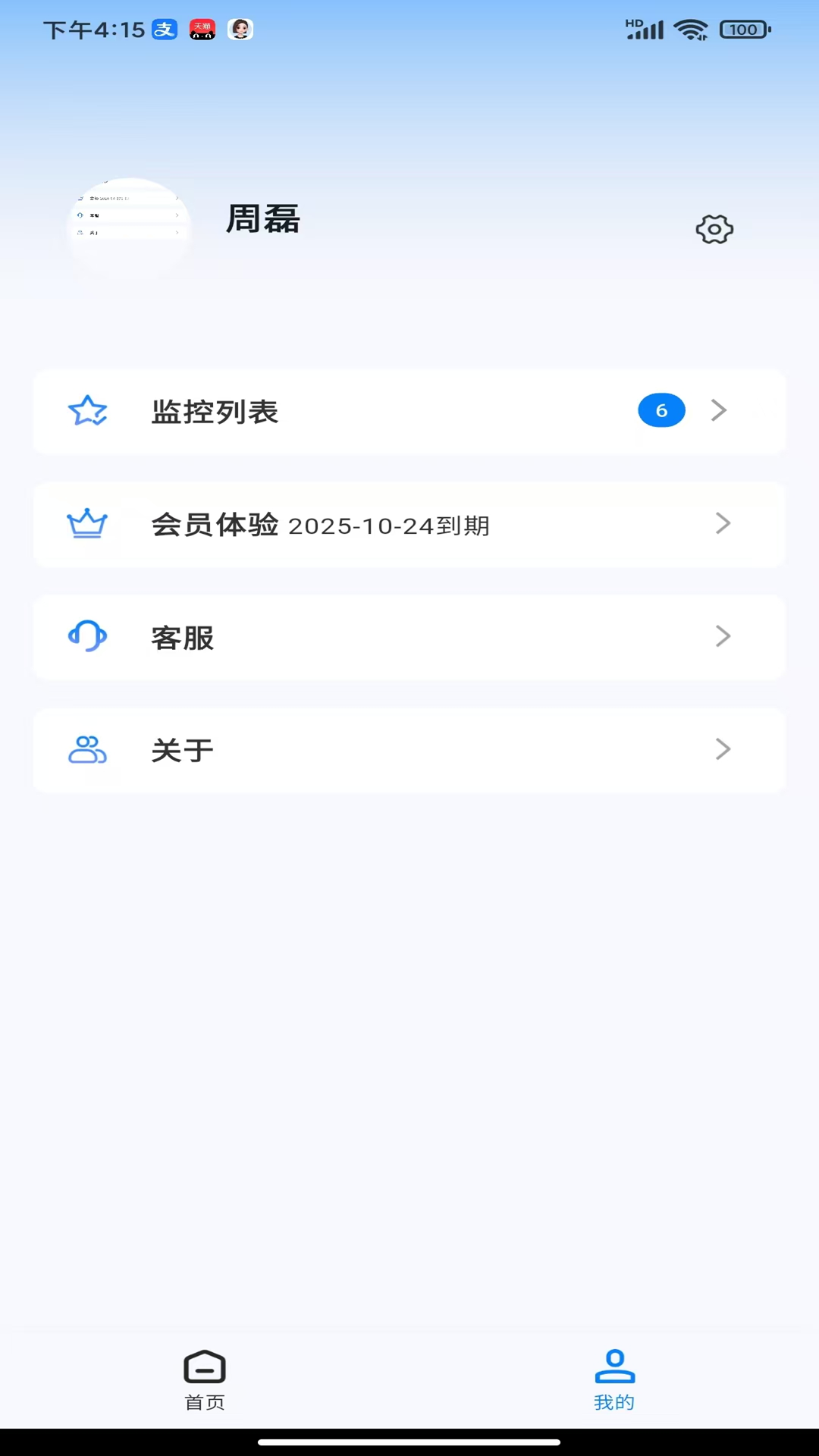The width and height of the screenshot is (819, 1456).
Task: Open customer service via headset icon
Action: tap(88, 637)
